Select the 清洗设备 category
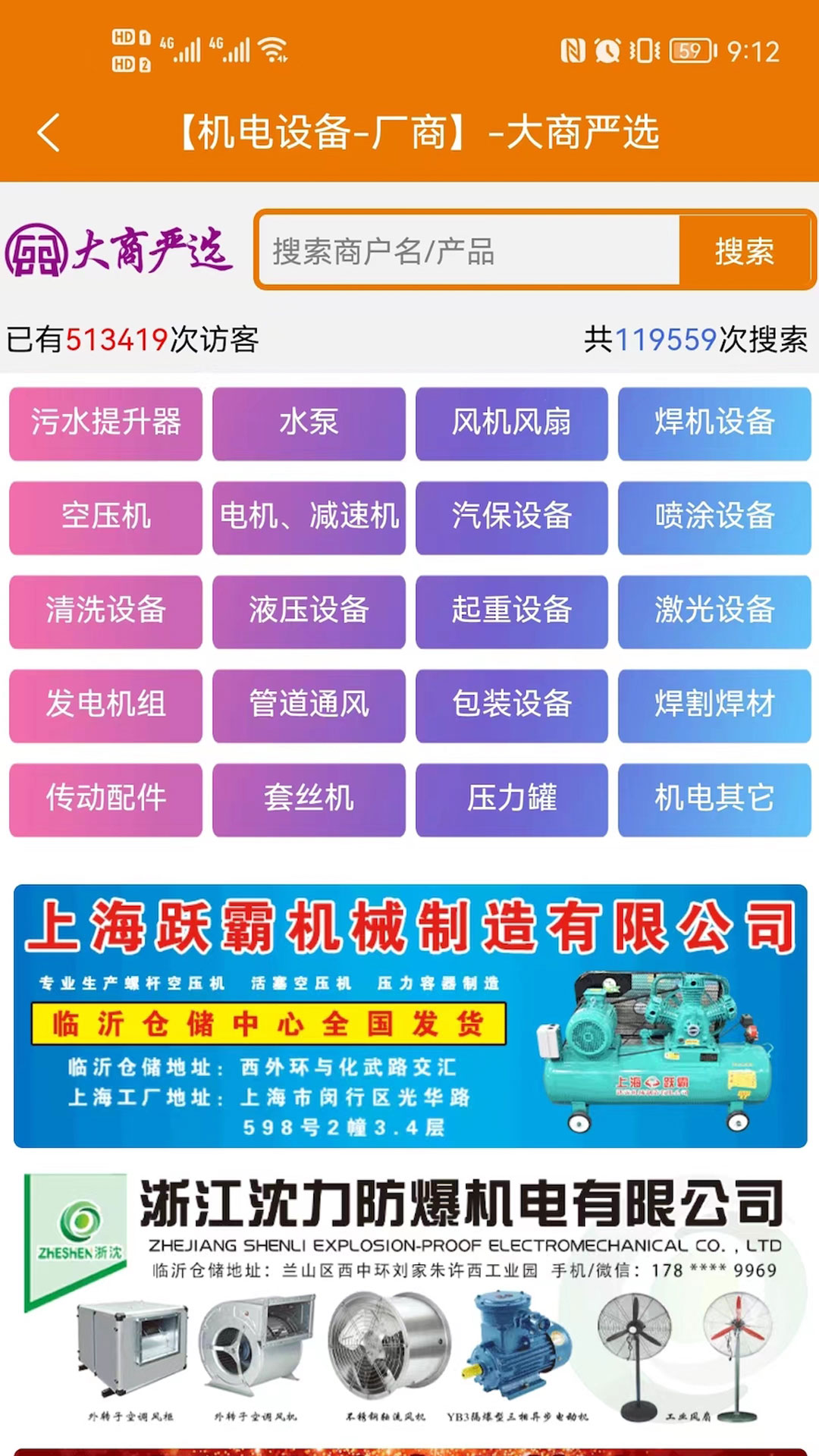 pyautogui.click(x=105, y=612)
